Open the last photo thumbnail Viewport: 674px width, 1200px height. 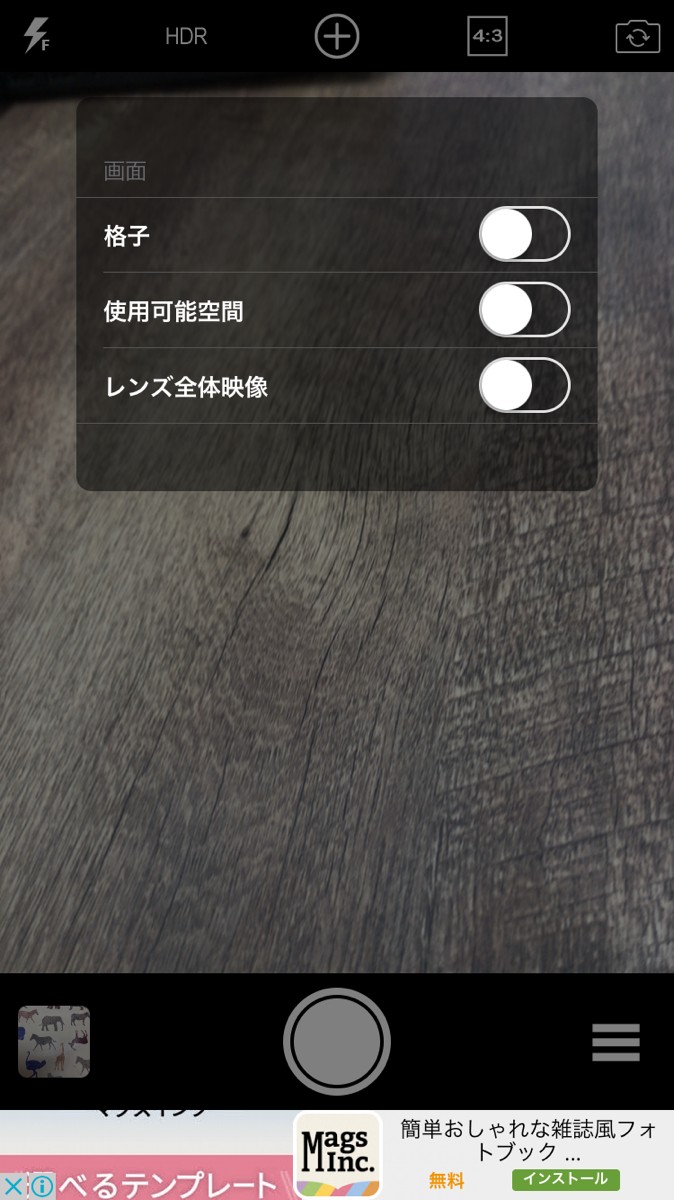click(54, 1042)
